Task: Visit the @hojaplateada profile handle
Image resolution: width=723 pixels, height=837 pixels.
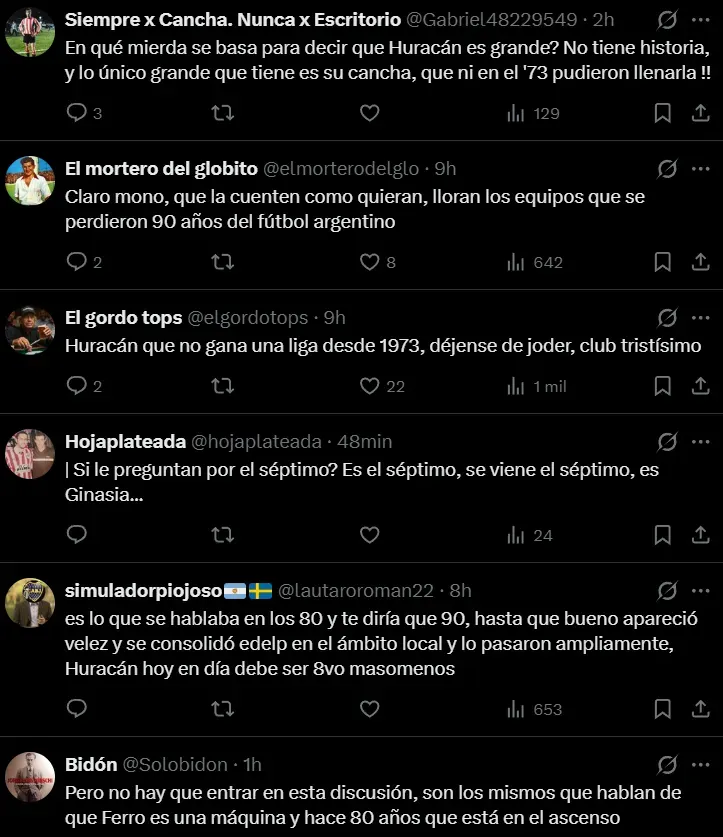Action: pos(256,441)
